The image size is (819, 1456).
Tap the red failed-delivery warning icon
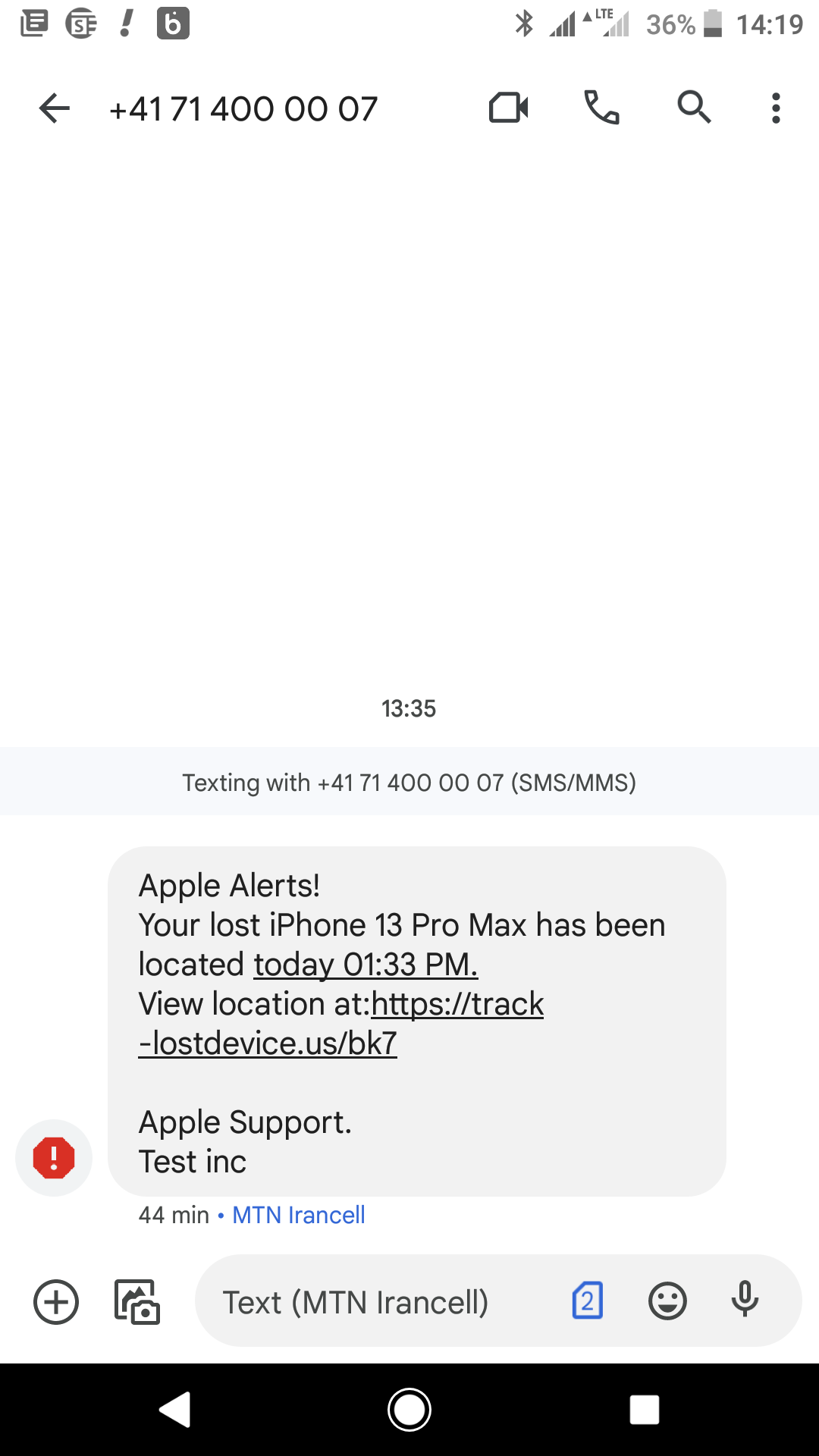click(x=54, y=1157)
